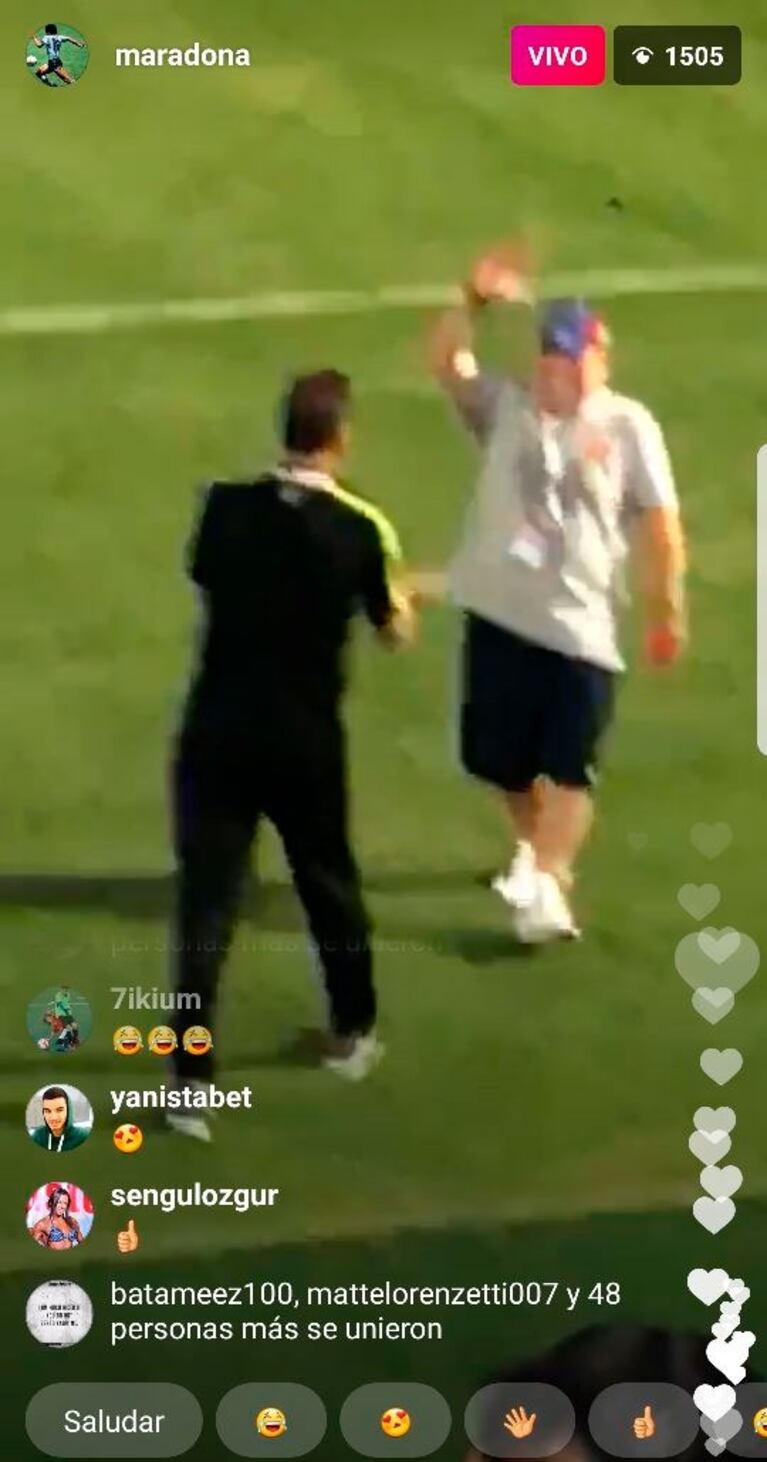This screenshot has height=1462, width=767.
Task: Tap the maradona username
Action: 182,56
